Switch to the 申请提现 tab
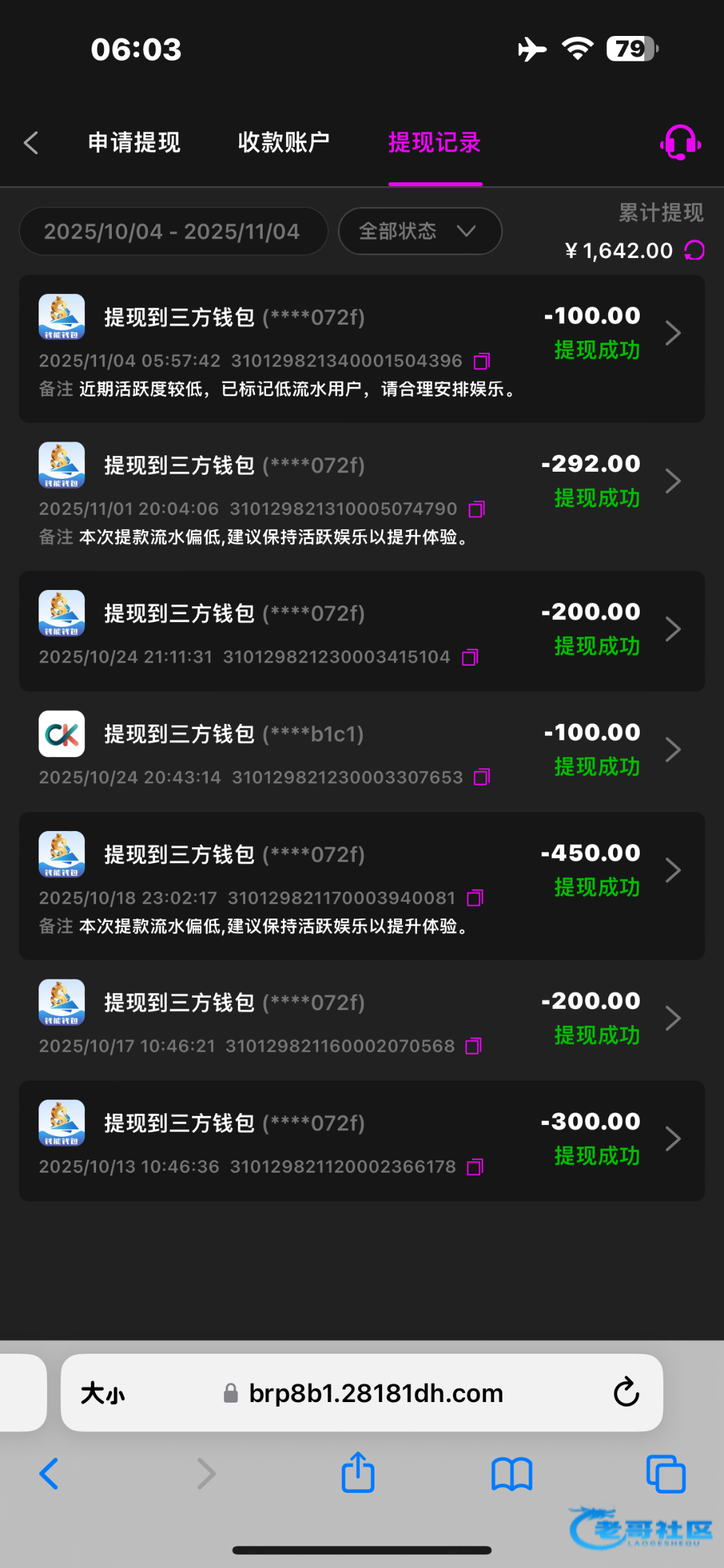The width and height of the screenshot is (724, 1568). coord(134,142)
